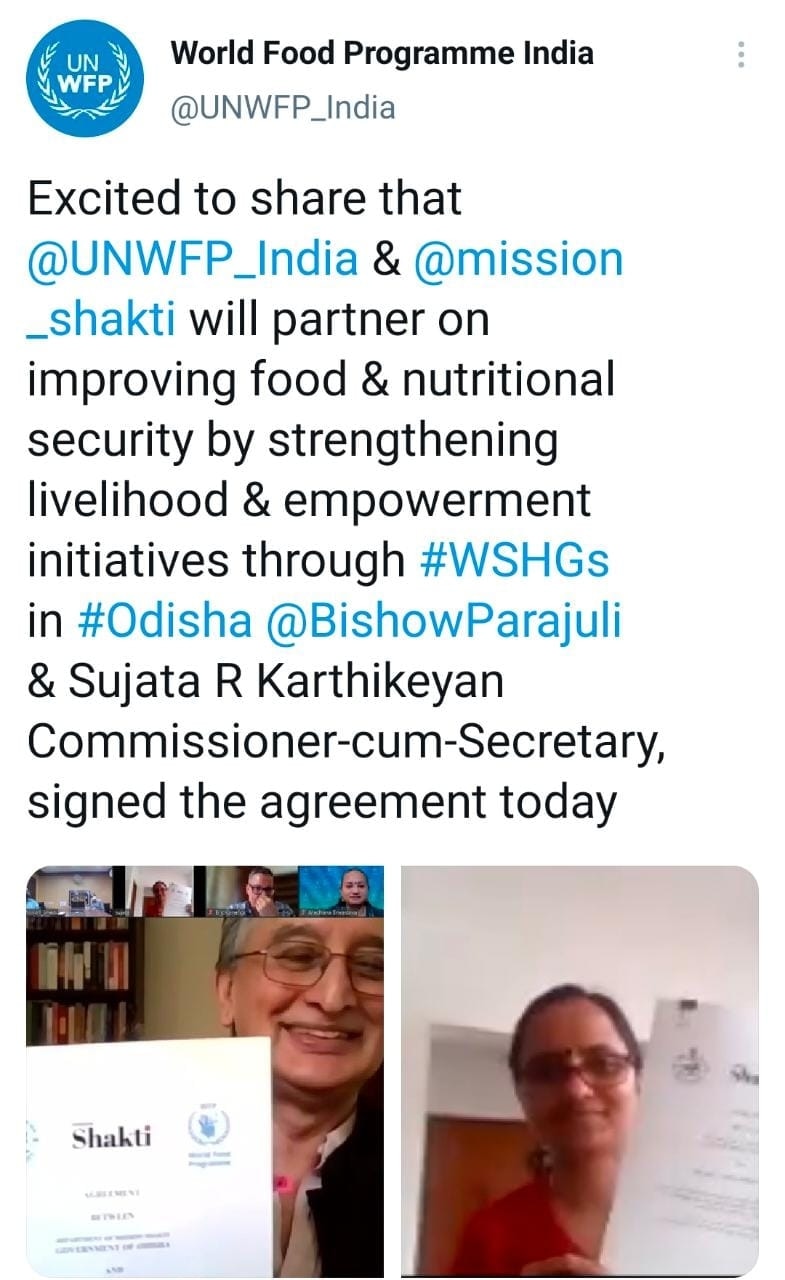The height and width of the screenshot is (1280, 785).
Task: Open the World Food Programme India profile picture
Action: (84, 81)
